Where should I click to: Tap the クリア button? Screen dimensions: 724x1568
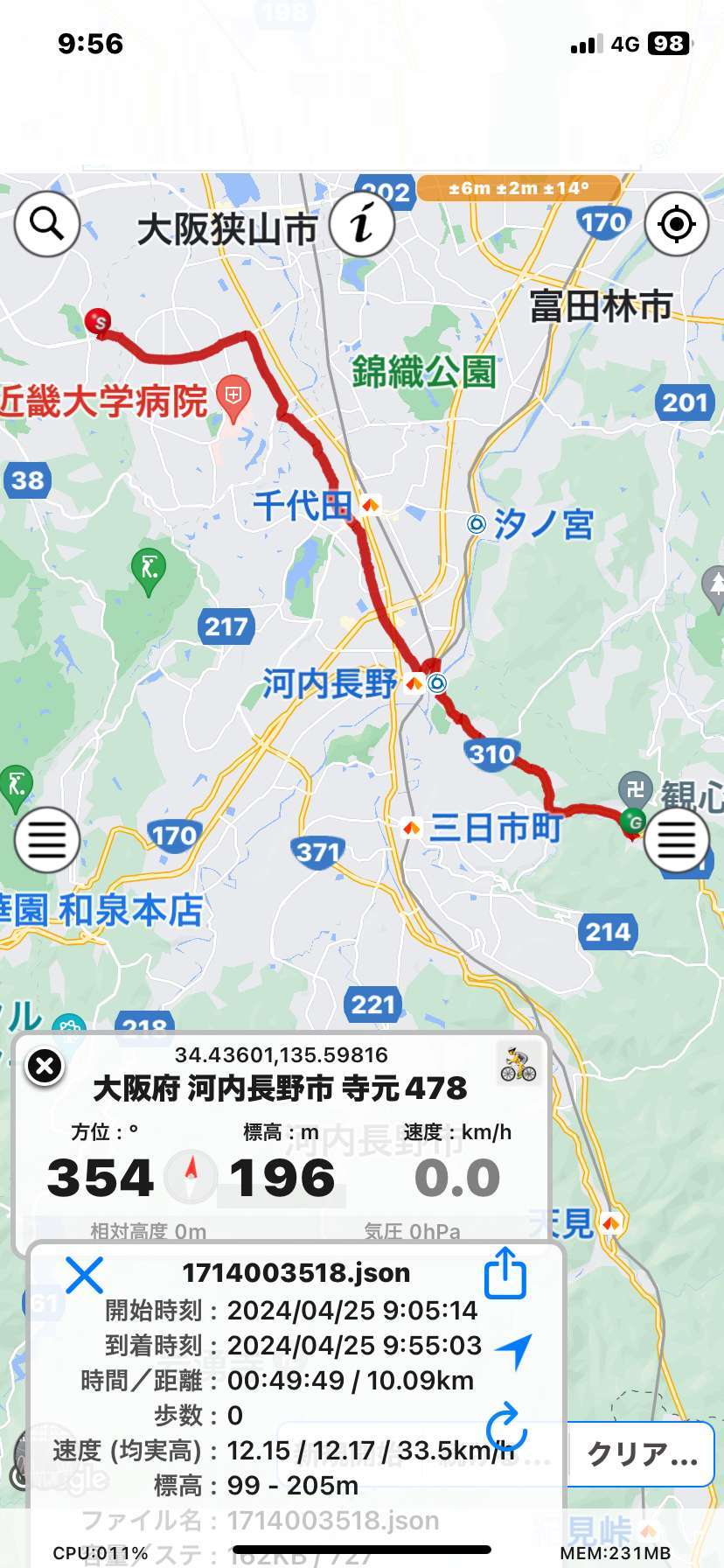click(x=642, y=1454)
